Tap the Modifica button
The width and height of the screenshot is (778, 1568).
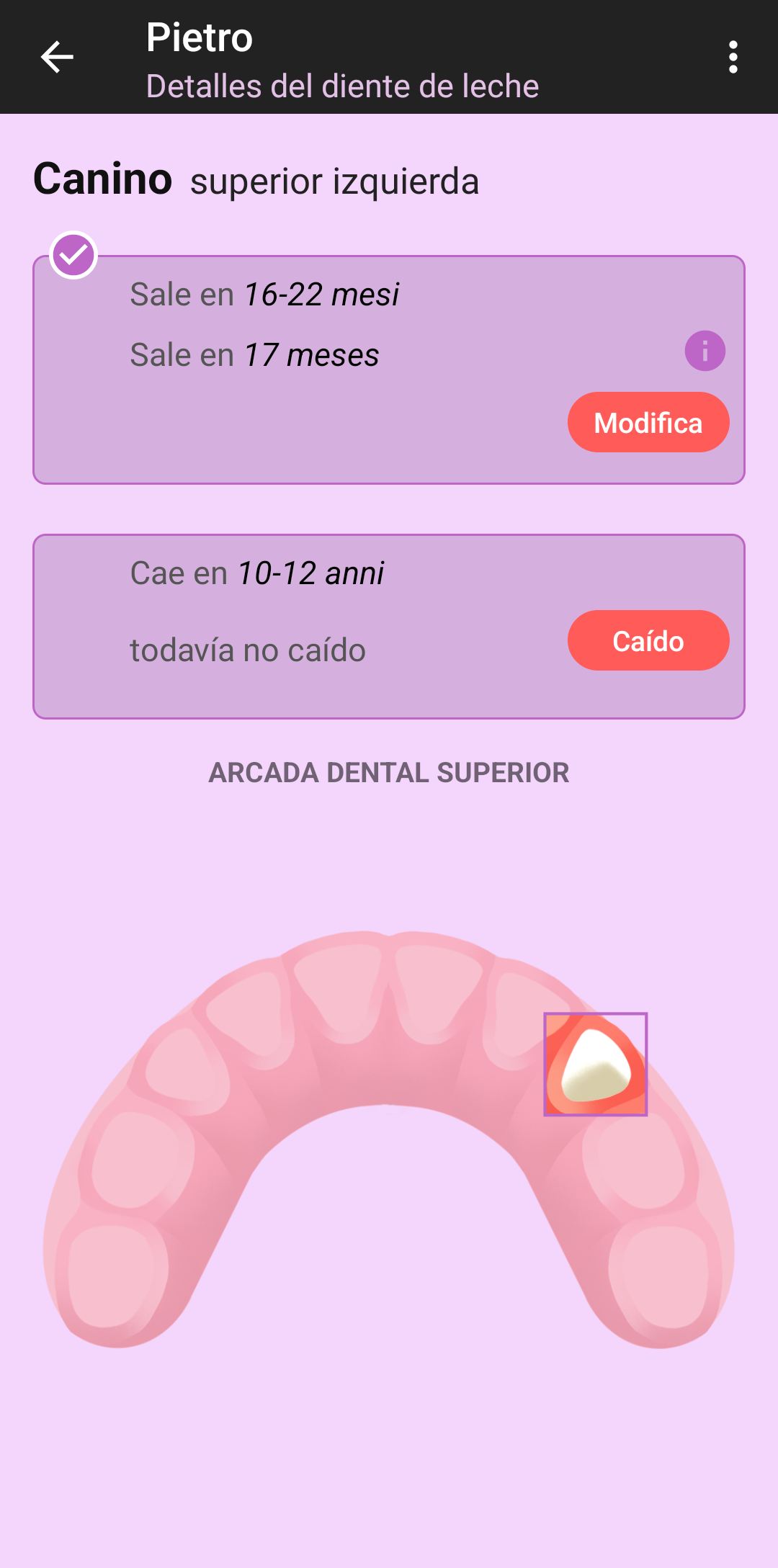pos(648,423)
